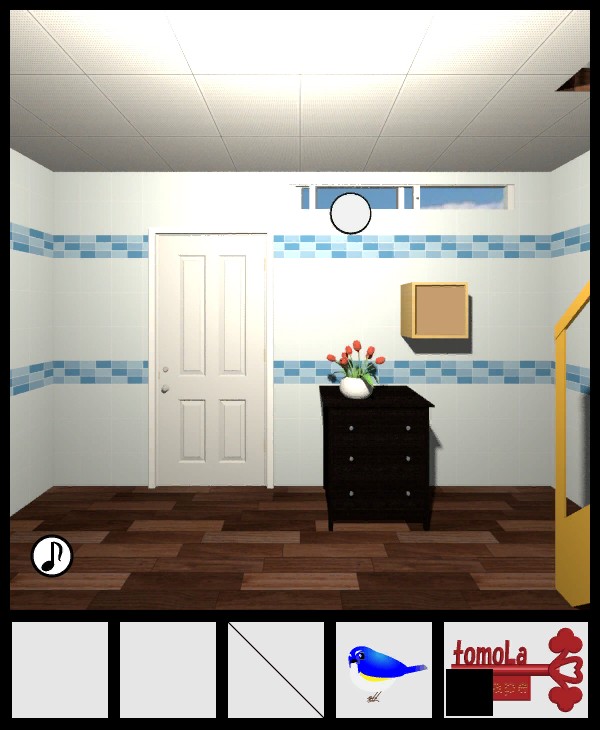Select the inventory slot with diagonal line
This screenshot has width=600, height=730.
(x=276, y=669)
